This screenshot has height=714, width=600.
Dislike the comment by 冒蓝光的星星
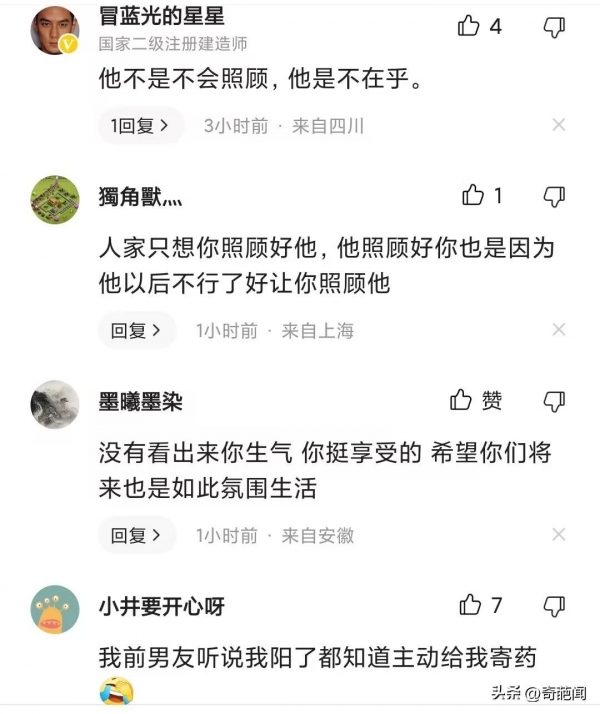(554, 27)
